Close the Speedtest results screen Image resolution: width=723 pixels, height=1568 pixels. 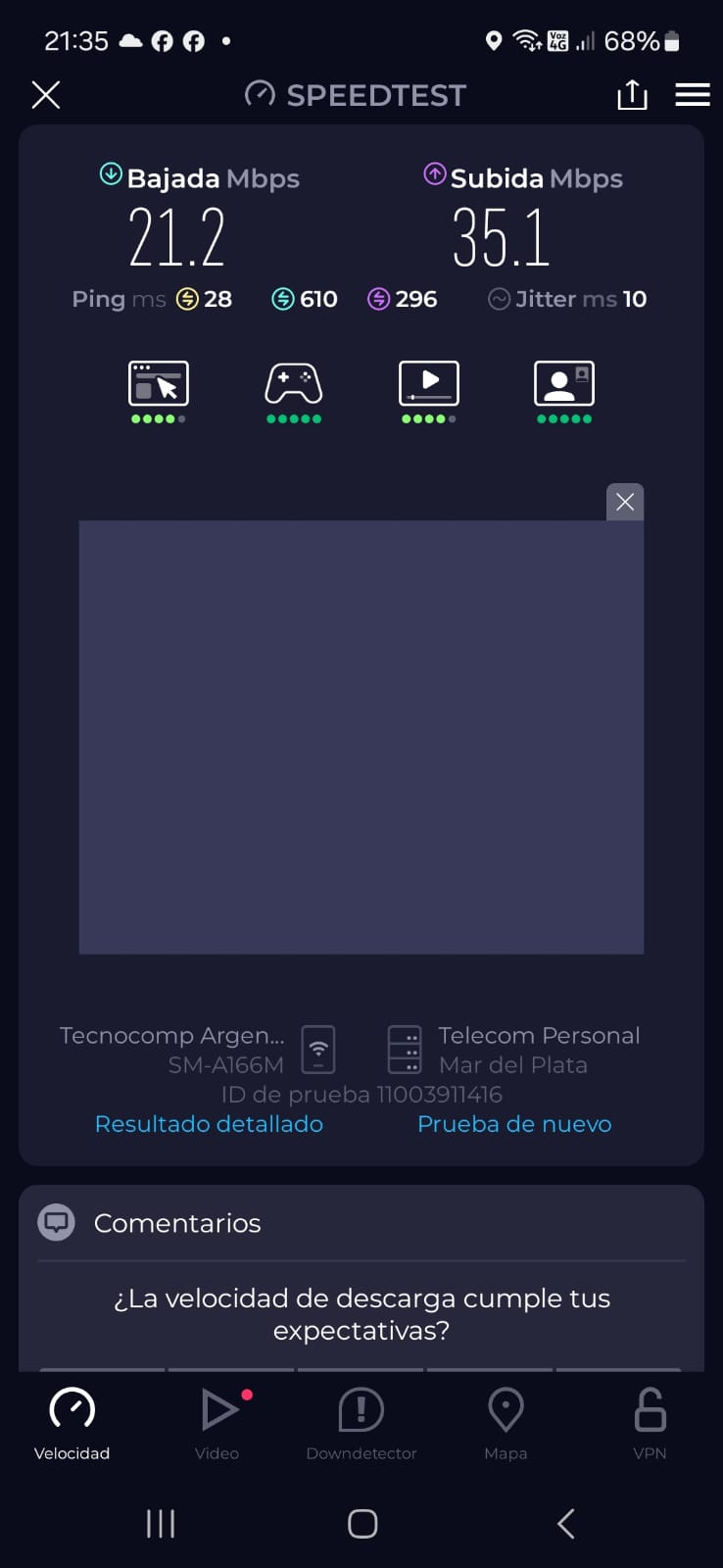pos(46,95)
